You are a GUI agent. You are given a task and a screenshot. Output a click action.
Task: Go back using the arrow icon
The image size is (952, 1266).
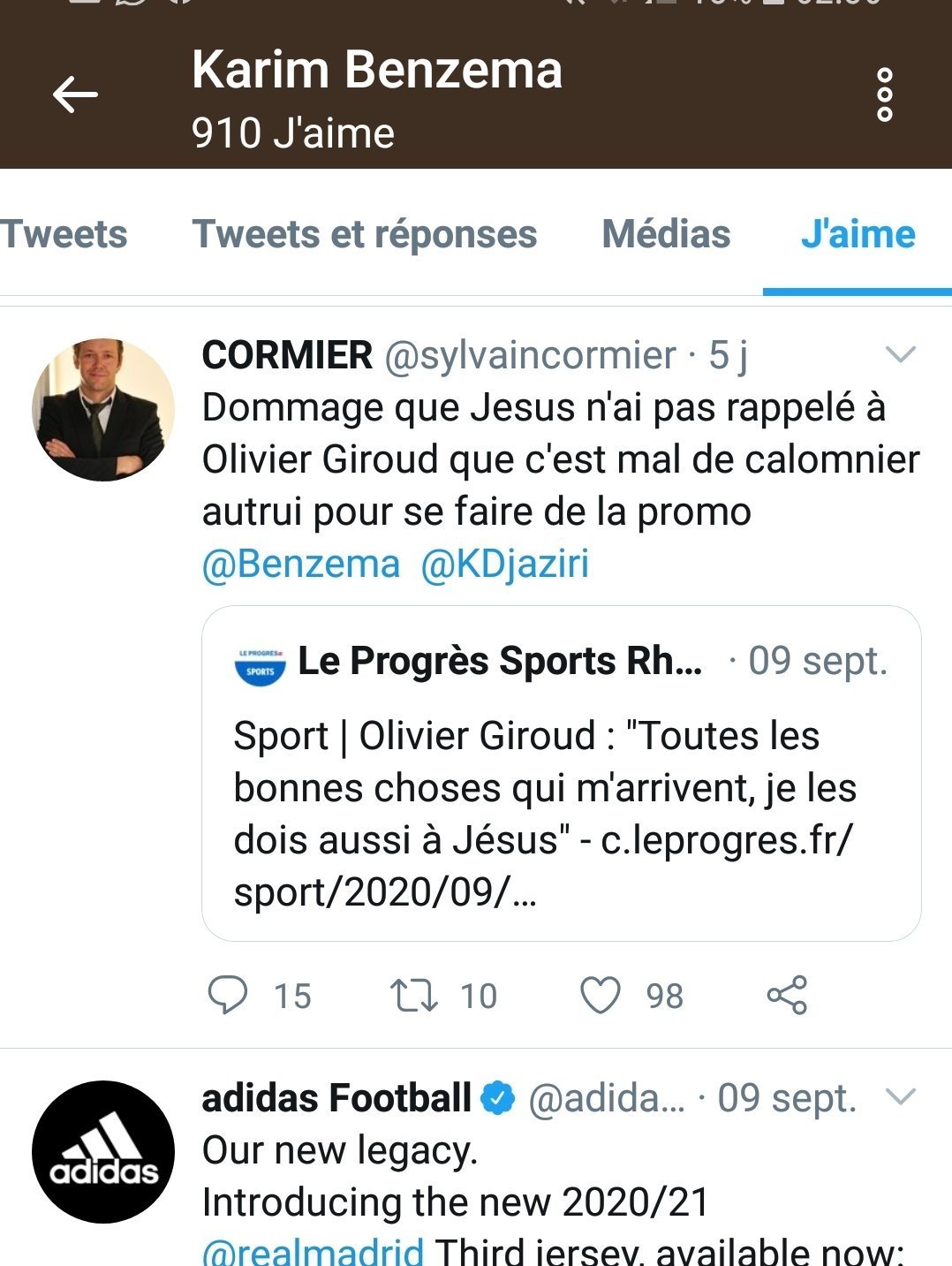(75, 95)
